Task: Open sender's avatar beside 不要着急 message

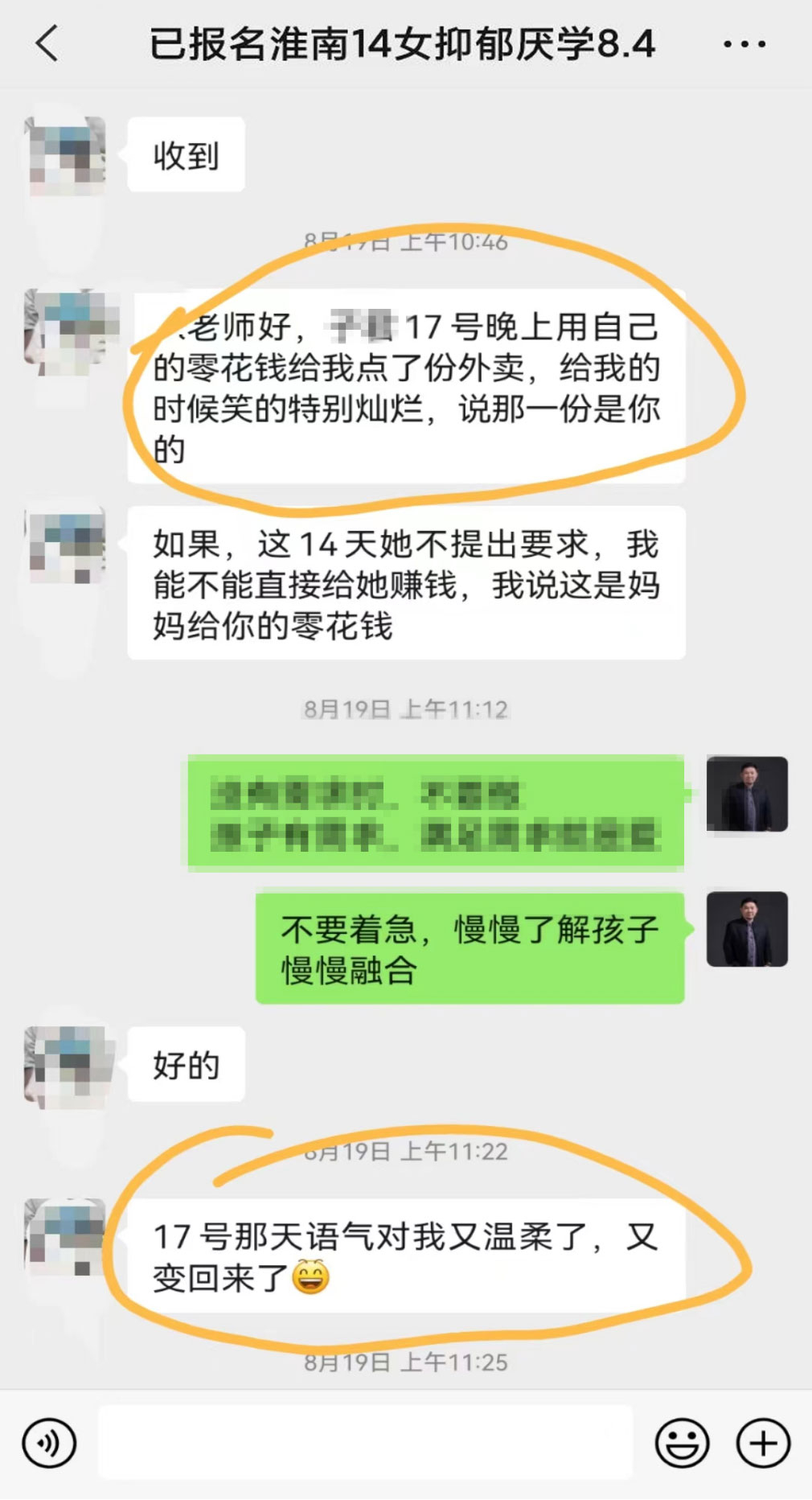Action: (746, 929)
